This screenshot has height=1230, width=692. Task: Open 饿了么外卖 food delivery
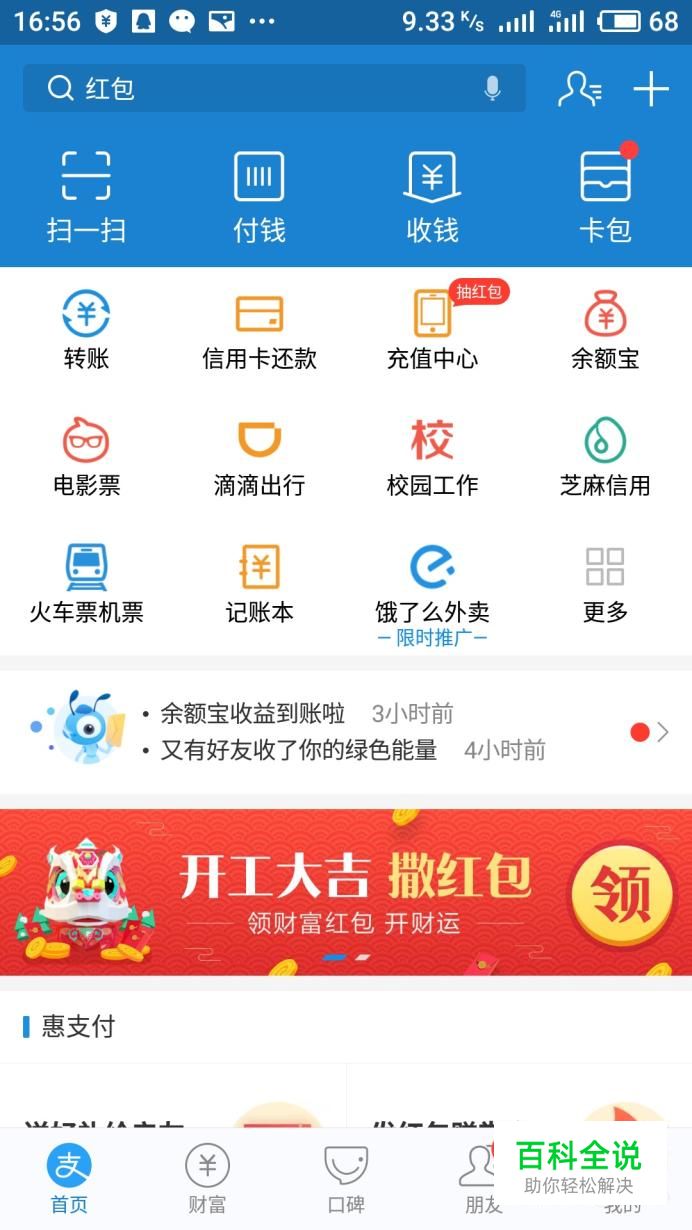click(x=432, y=585)
